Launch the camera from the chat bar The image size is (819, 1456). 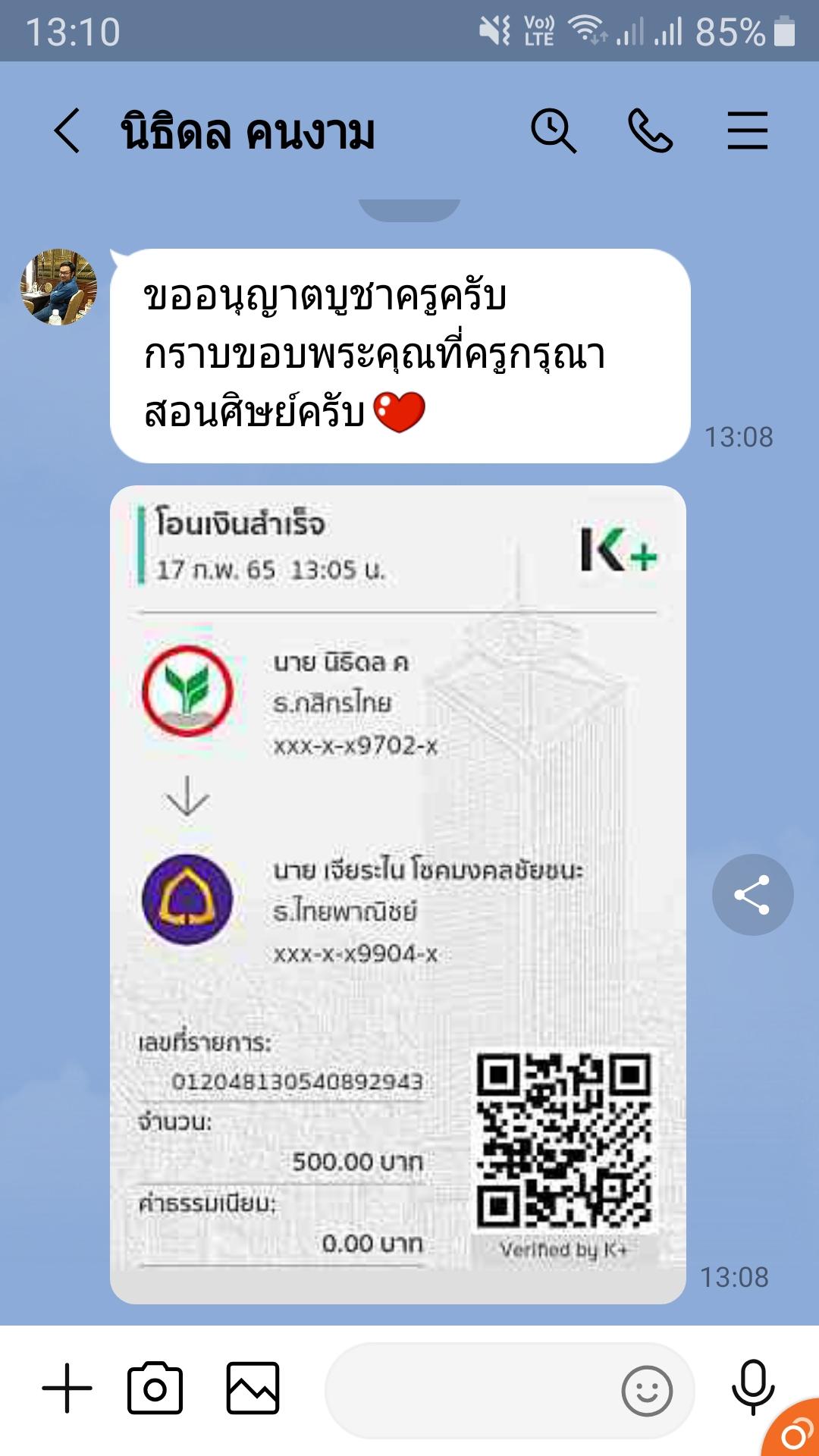(155, 1389)
